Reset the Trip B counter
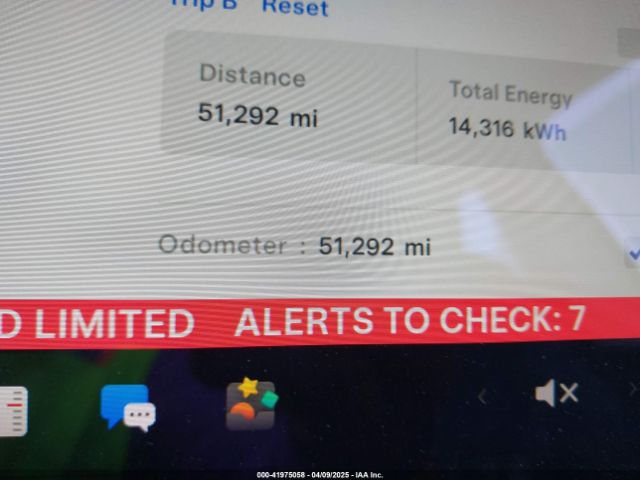This screenshot has height=480, width=640. 294,7
